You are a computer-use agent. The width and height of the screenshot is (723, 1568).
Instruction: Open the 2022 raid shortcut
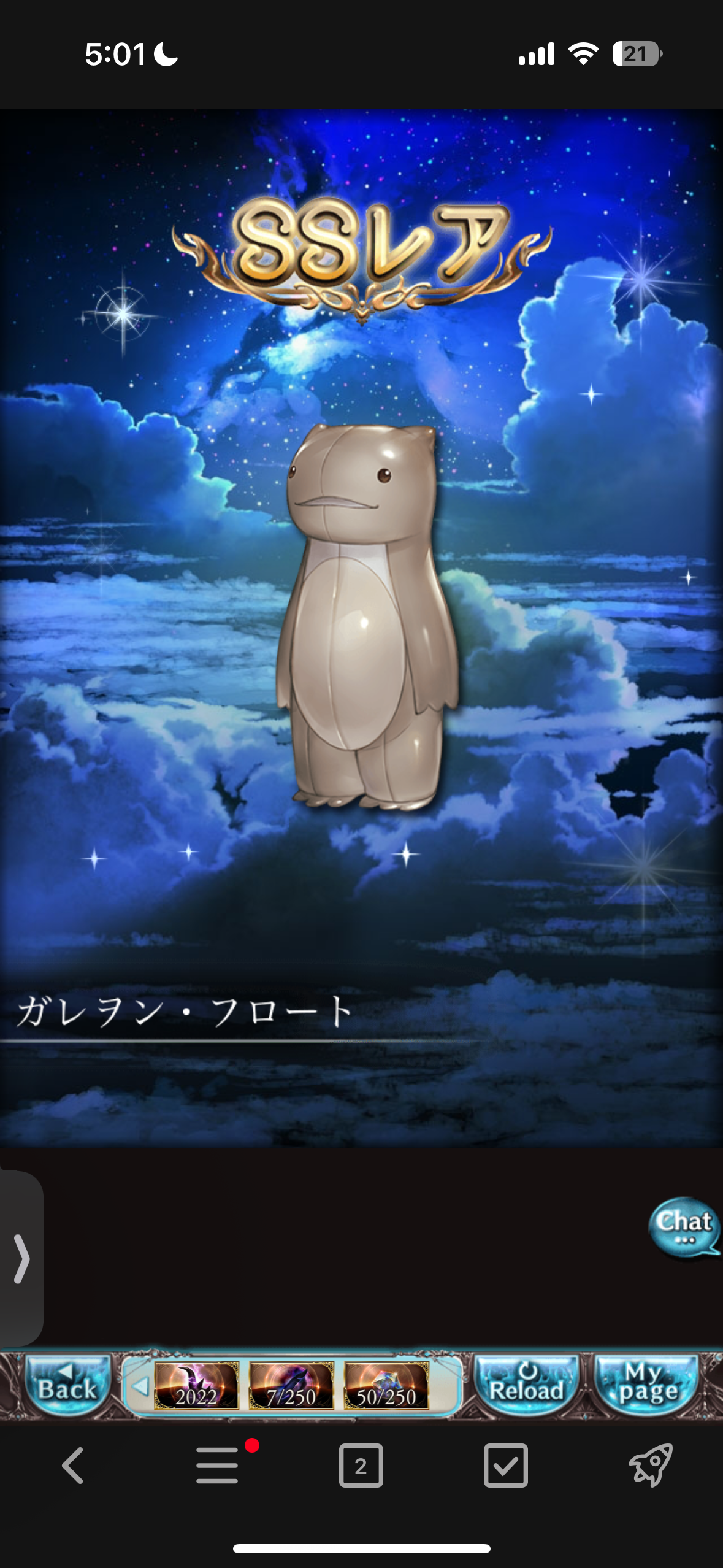click(x=196, y=1386)
